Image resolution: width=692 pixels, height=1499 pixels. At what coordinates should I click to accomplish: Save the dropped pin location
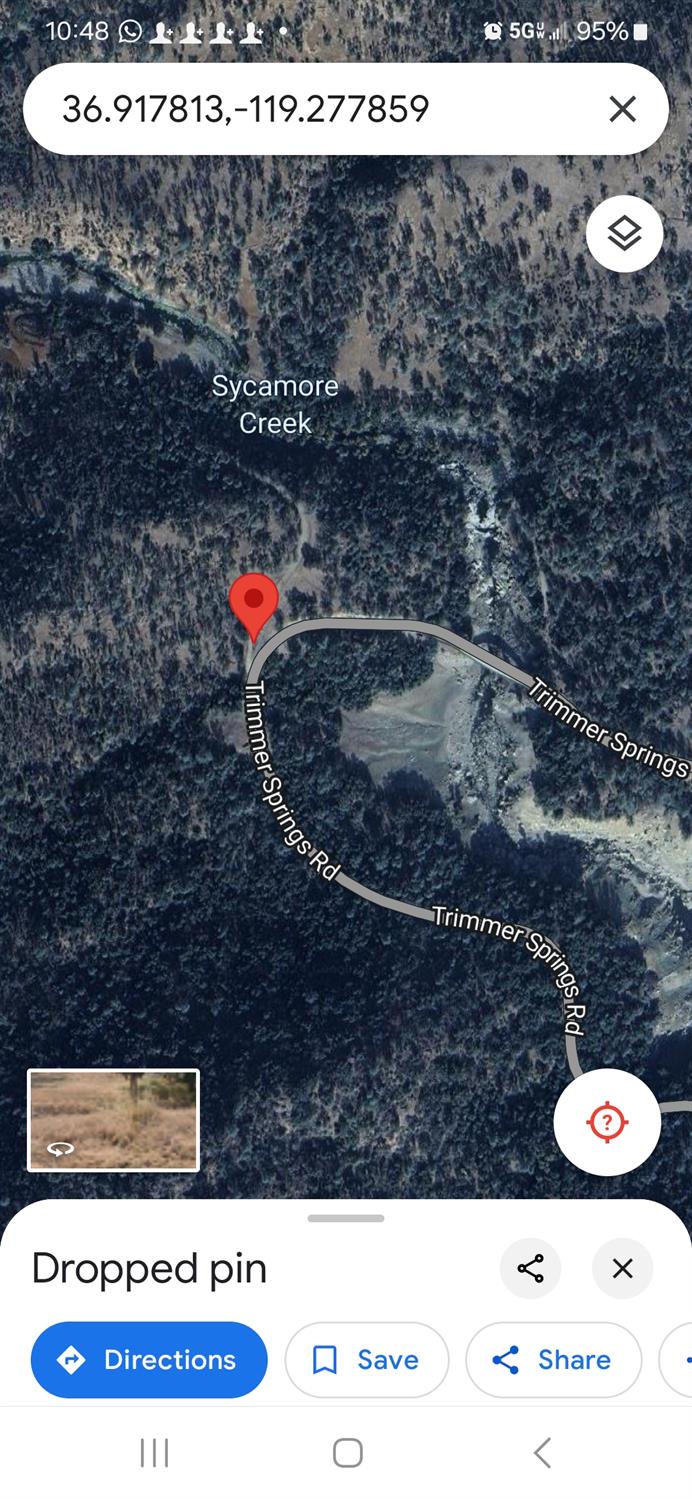[x=366, y=1360]
